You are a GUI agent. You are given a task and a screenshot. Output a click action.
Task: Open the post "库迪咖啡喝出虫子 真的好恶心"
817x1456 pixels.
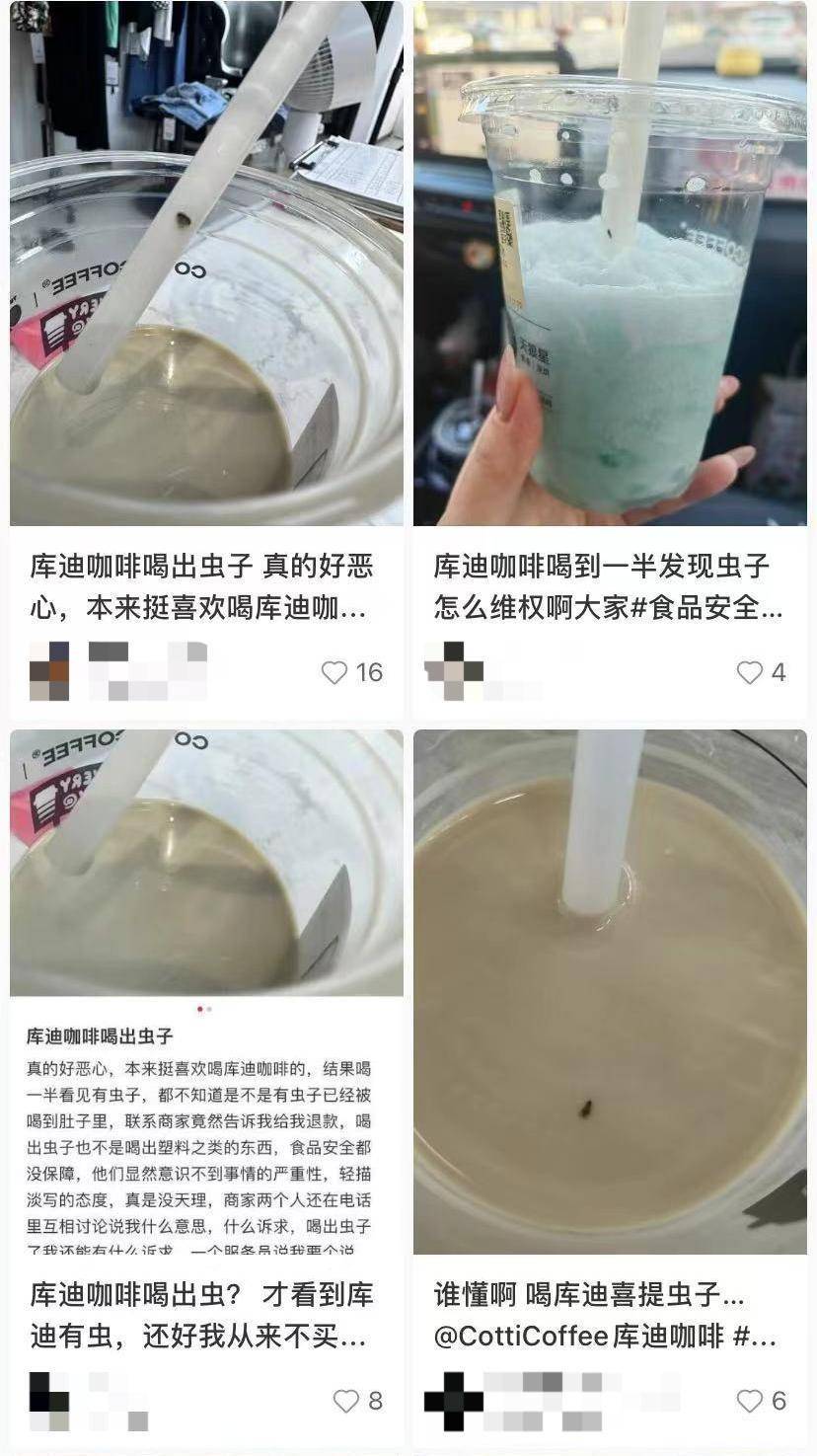[202, 586]
